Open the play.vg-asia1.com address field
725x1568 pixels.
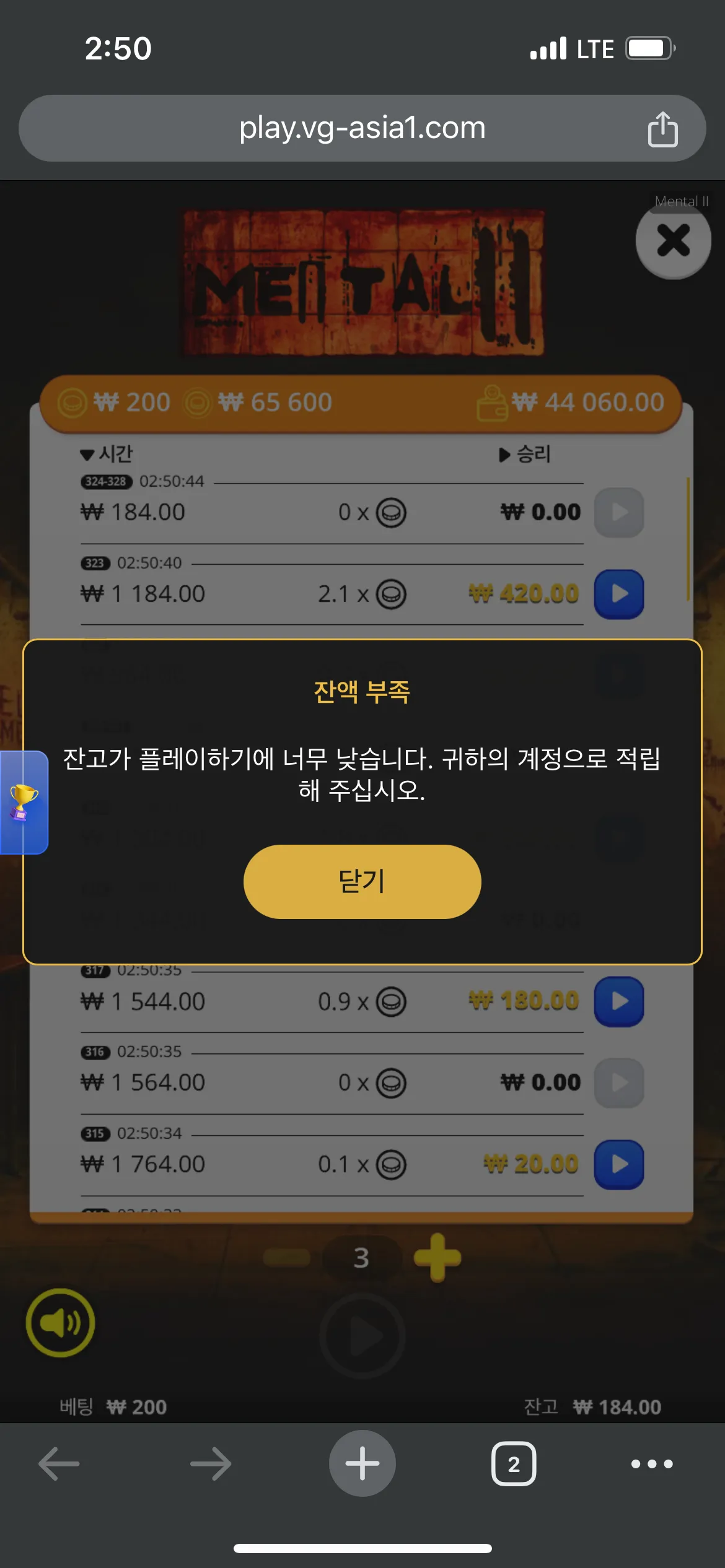pos(362,128)
